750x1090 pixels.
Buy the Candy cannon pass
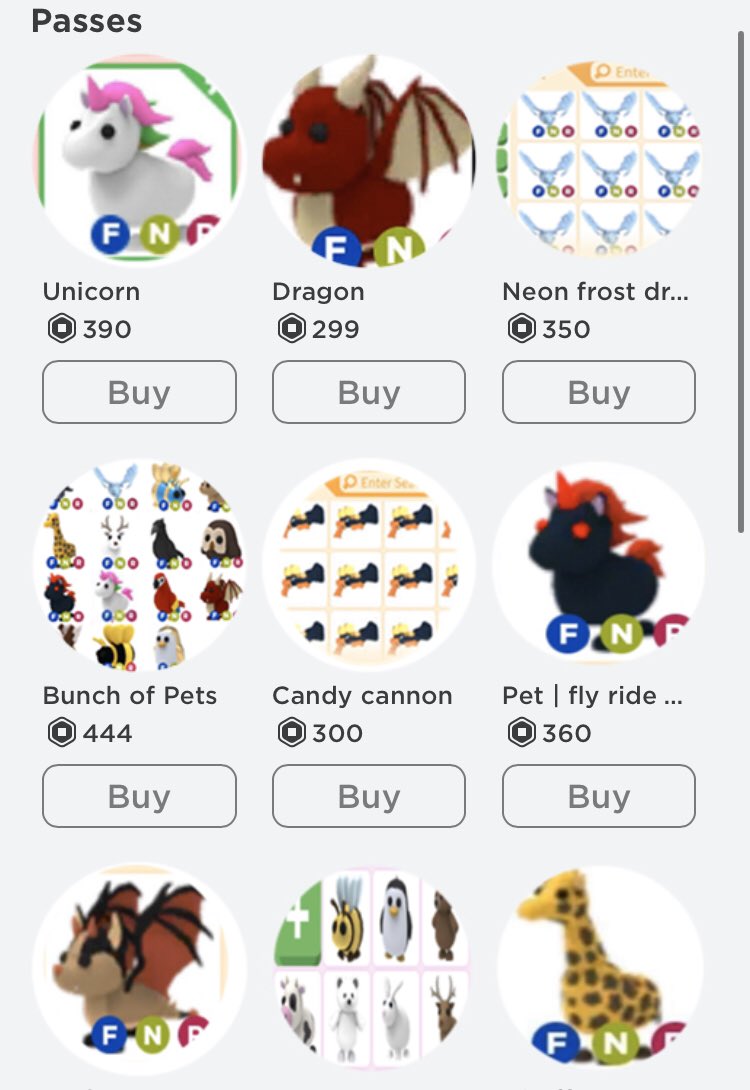tap(369, 796)
